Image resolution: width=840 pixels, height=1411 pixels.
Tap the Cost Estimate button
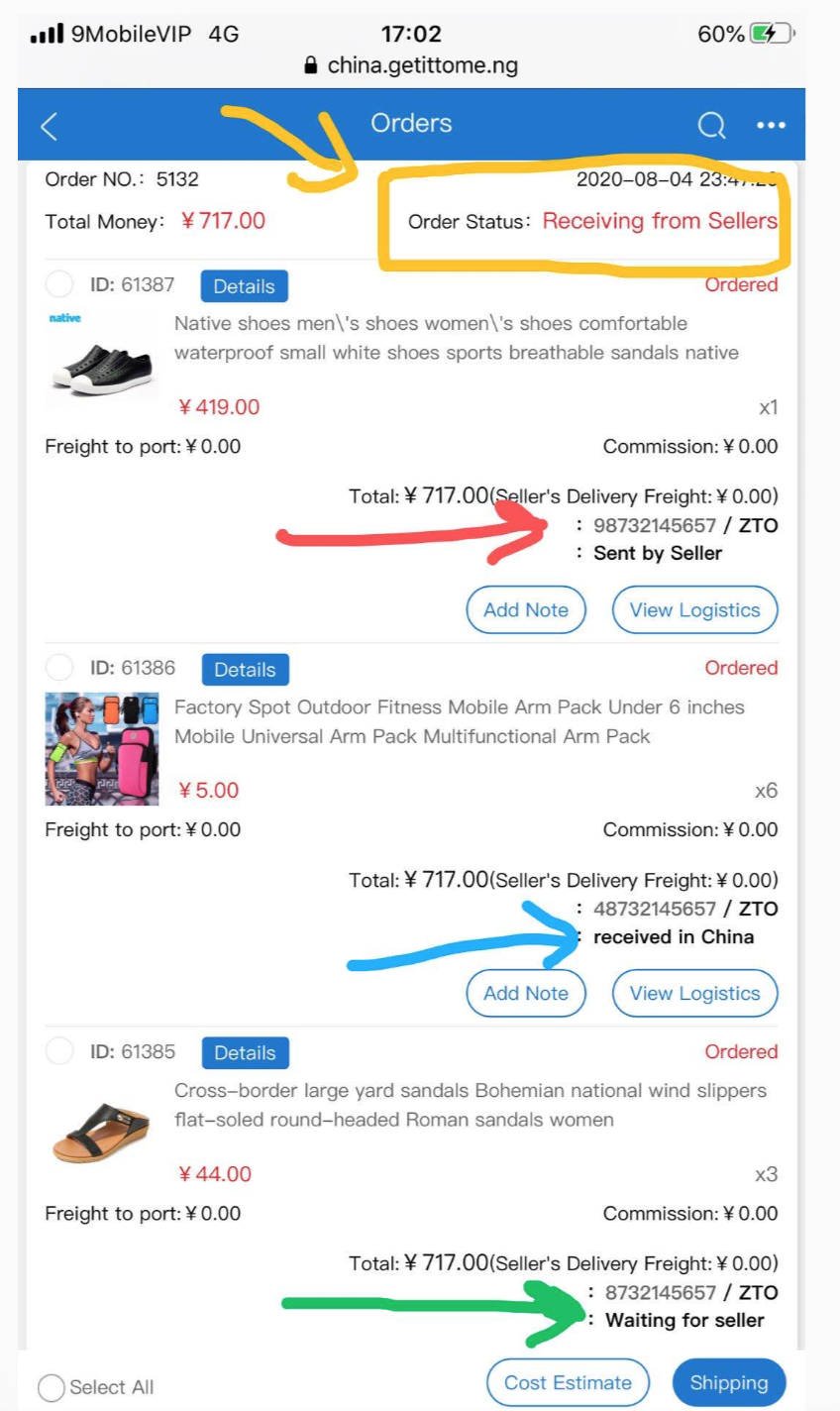(x=568, y=1383)
